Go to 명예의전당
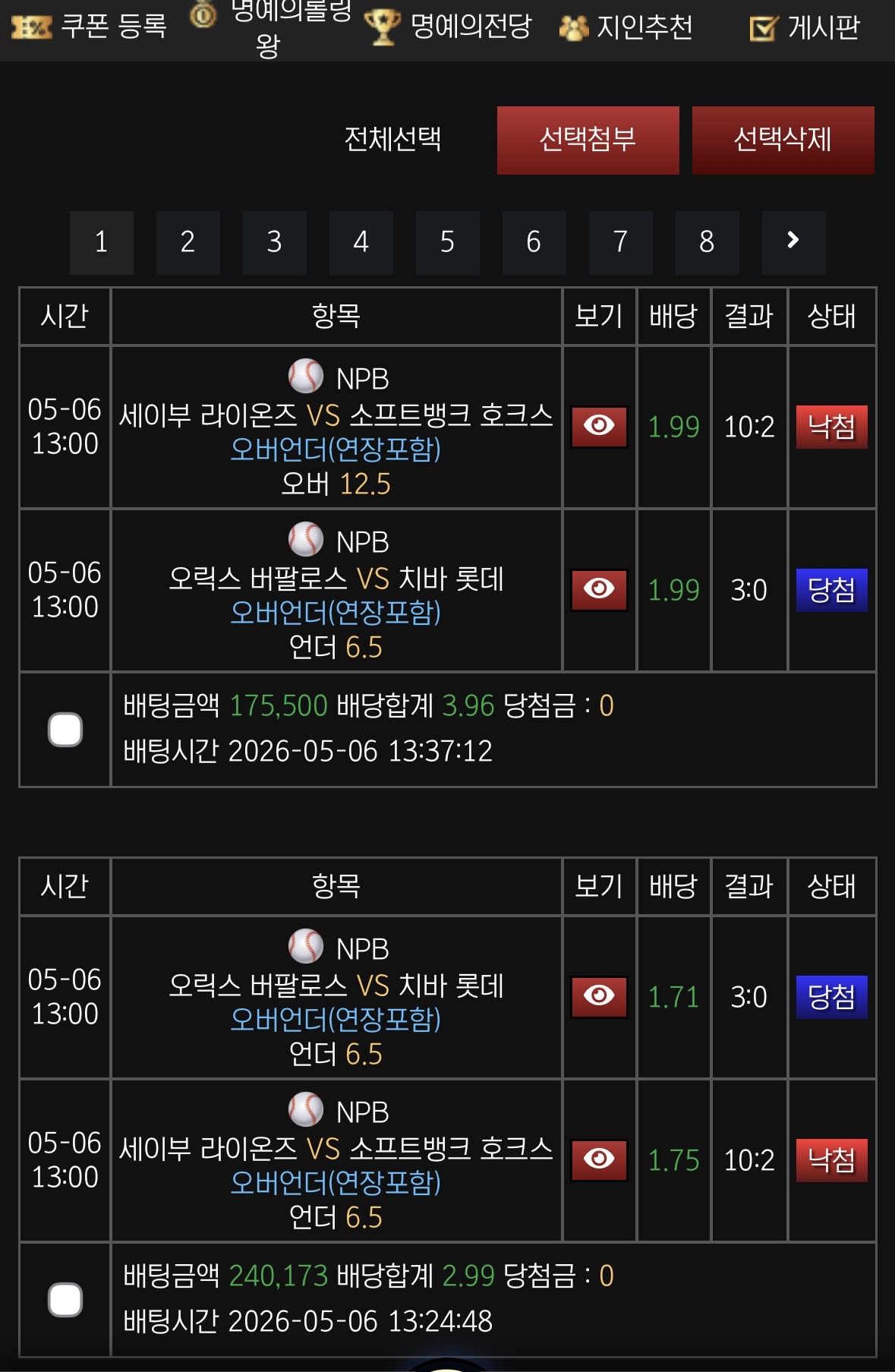The image size is (895, 1372). pyautogui.click(x=448, y=27)
